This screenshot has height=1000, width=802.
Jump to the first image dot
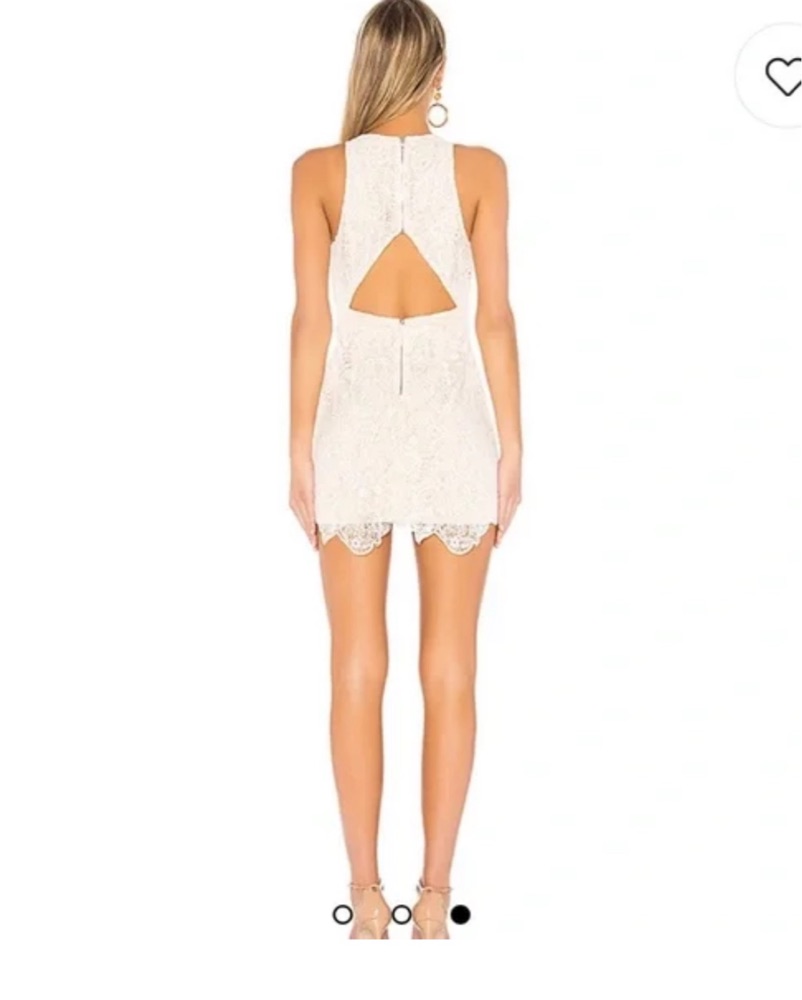343,914
